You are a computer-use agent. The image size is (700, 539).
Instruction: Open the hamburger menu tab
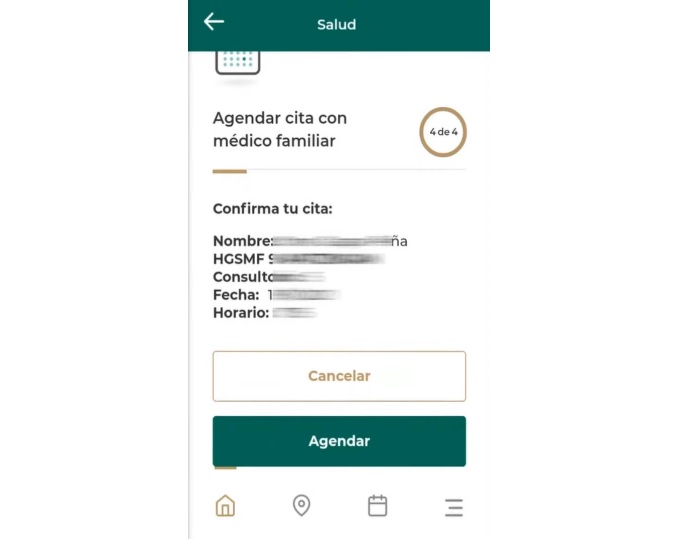click(454, 507)
